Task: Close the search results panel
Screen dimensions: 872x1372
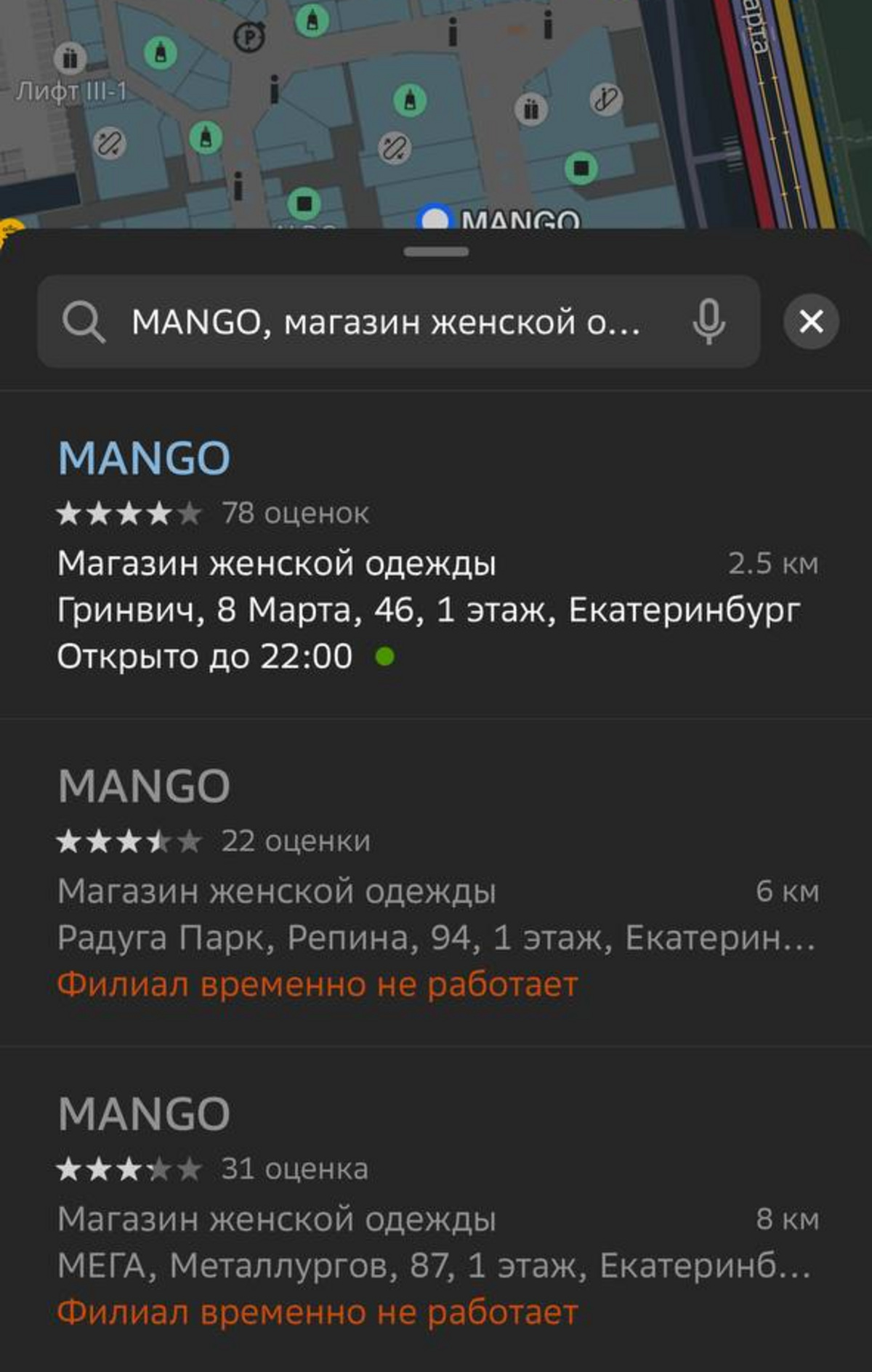Action: (x=811, y=321)
